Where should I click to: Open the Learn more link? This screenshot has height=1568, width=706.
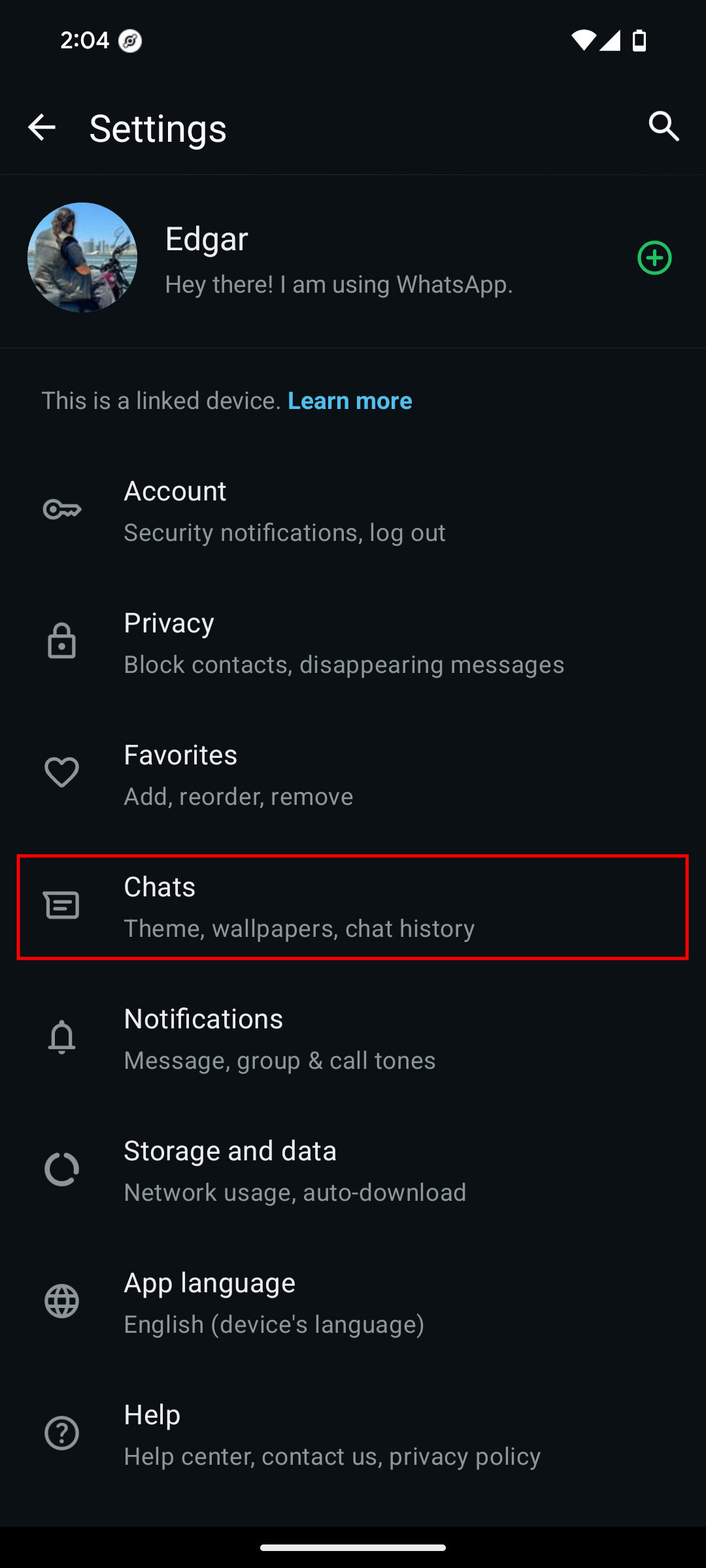tap(350, 400)
